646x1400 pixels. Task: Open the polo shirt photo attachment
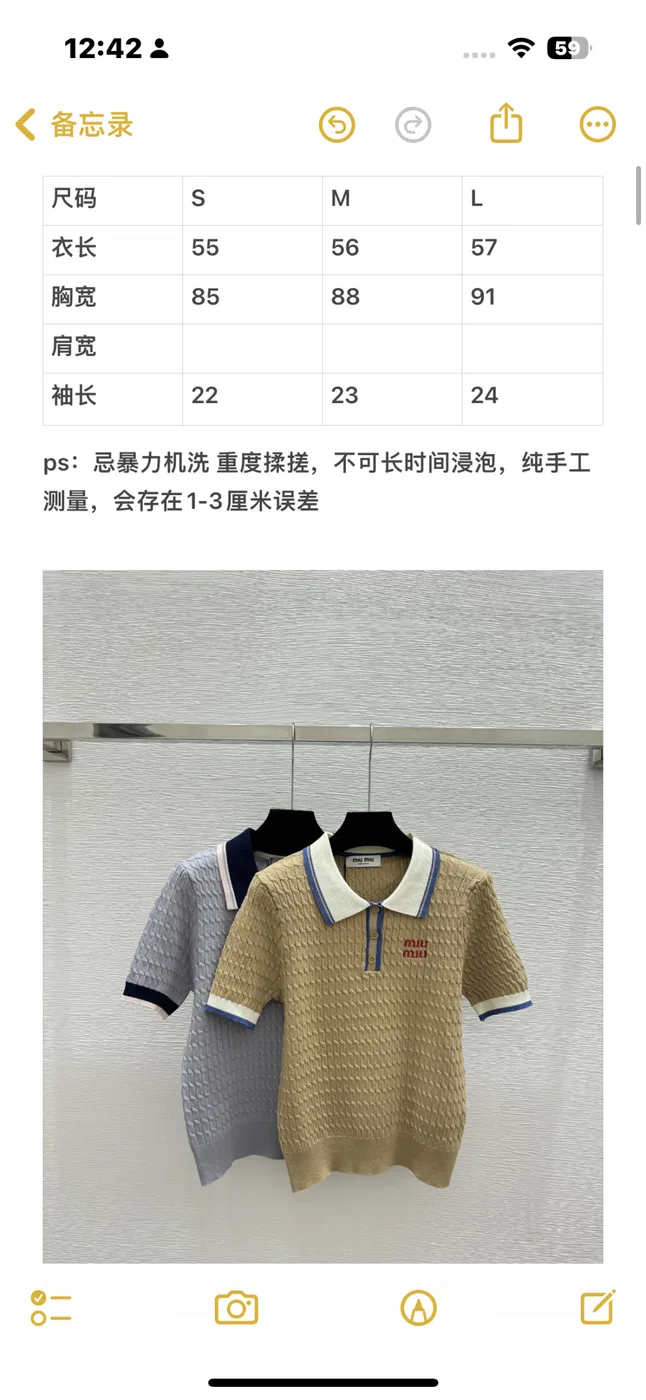[323, 916]
